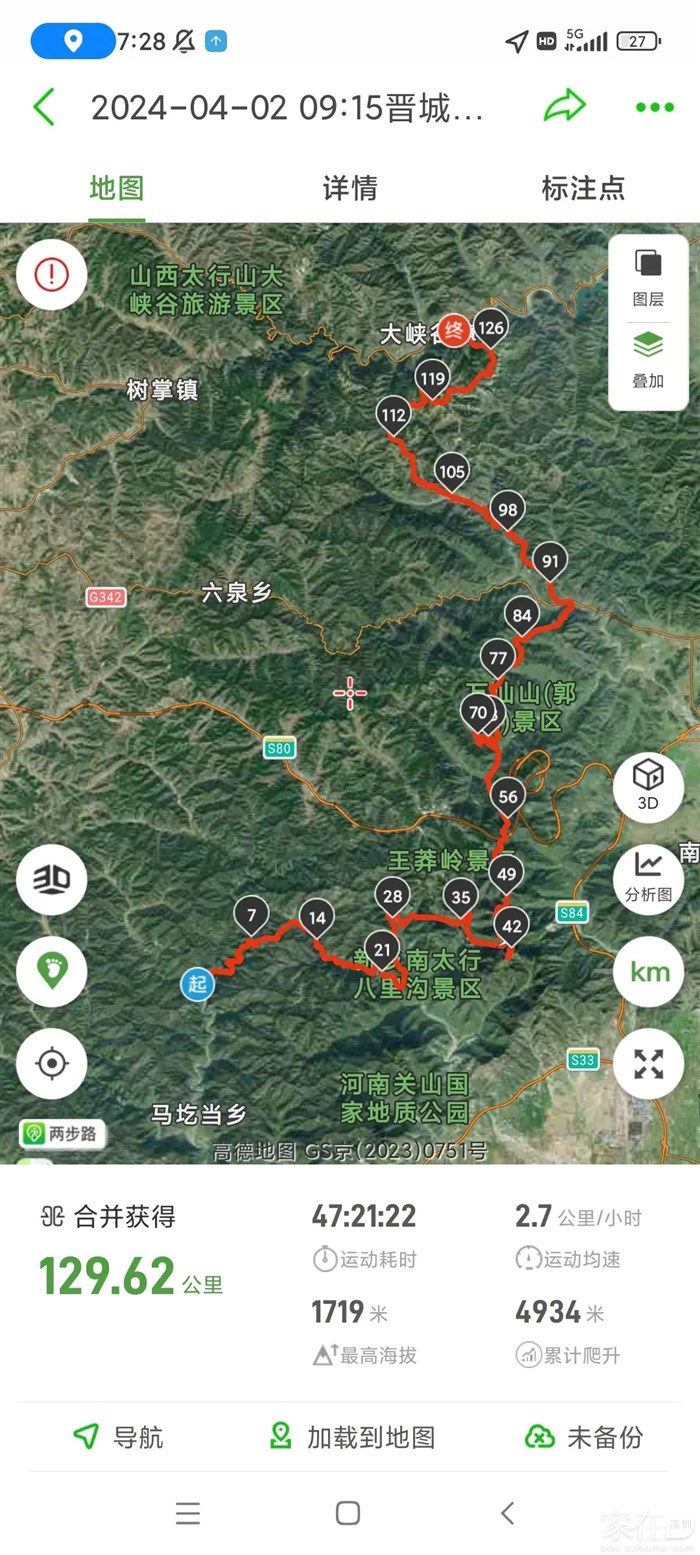
Task: Tap the system home button
Action: (348, 1513)
